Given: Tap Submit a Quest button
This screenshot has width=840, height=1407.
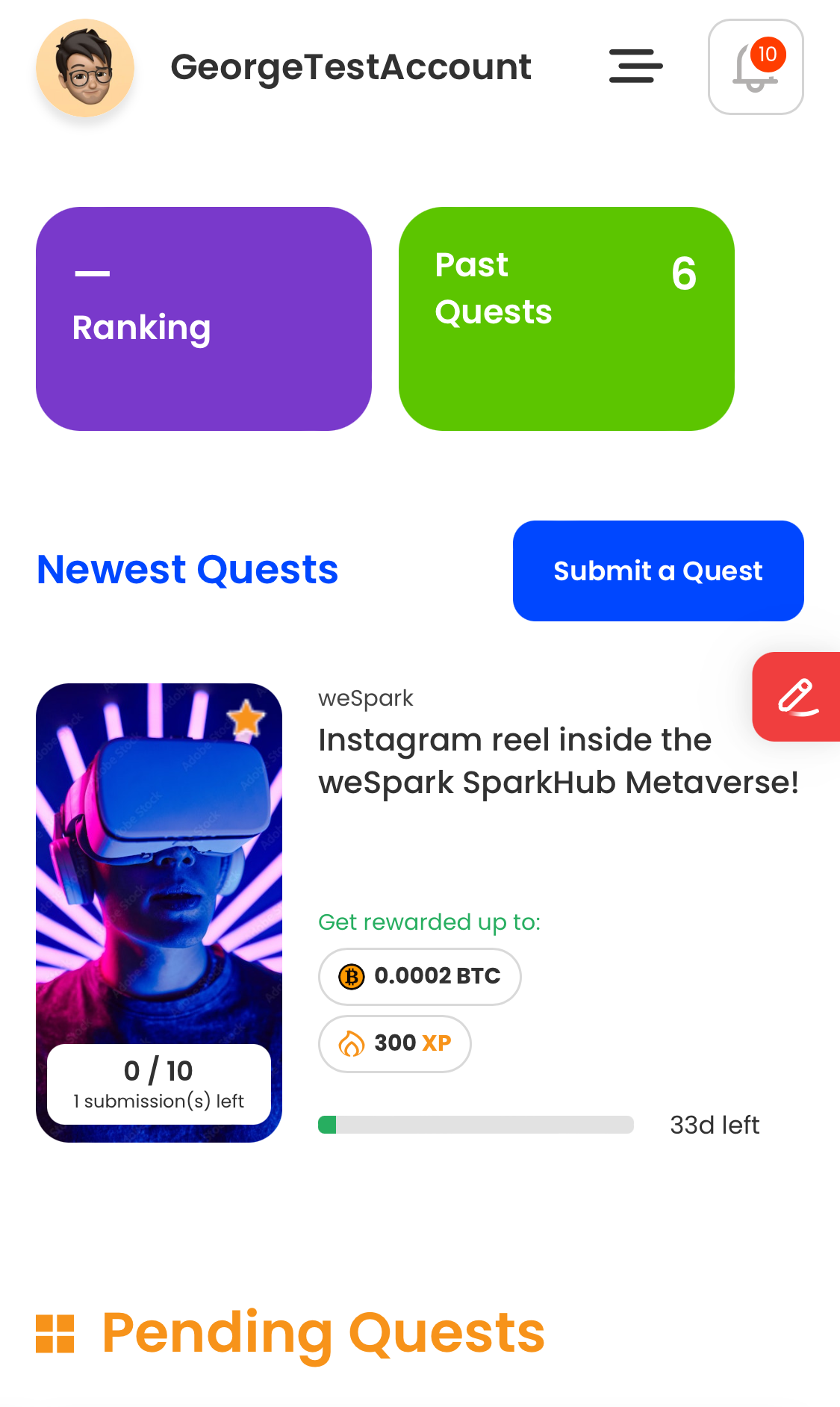Looking at the screenshot, I should pos(659,571).
